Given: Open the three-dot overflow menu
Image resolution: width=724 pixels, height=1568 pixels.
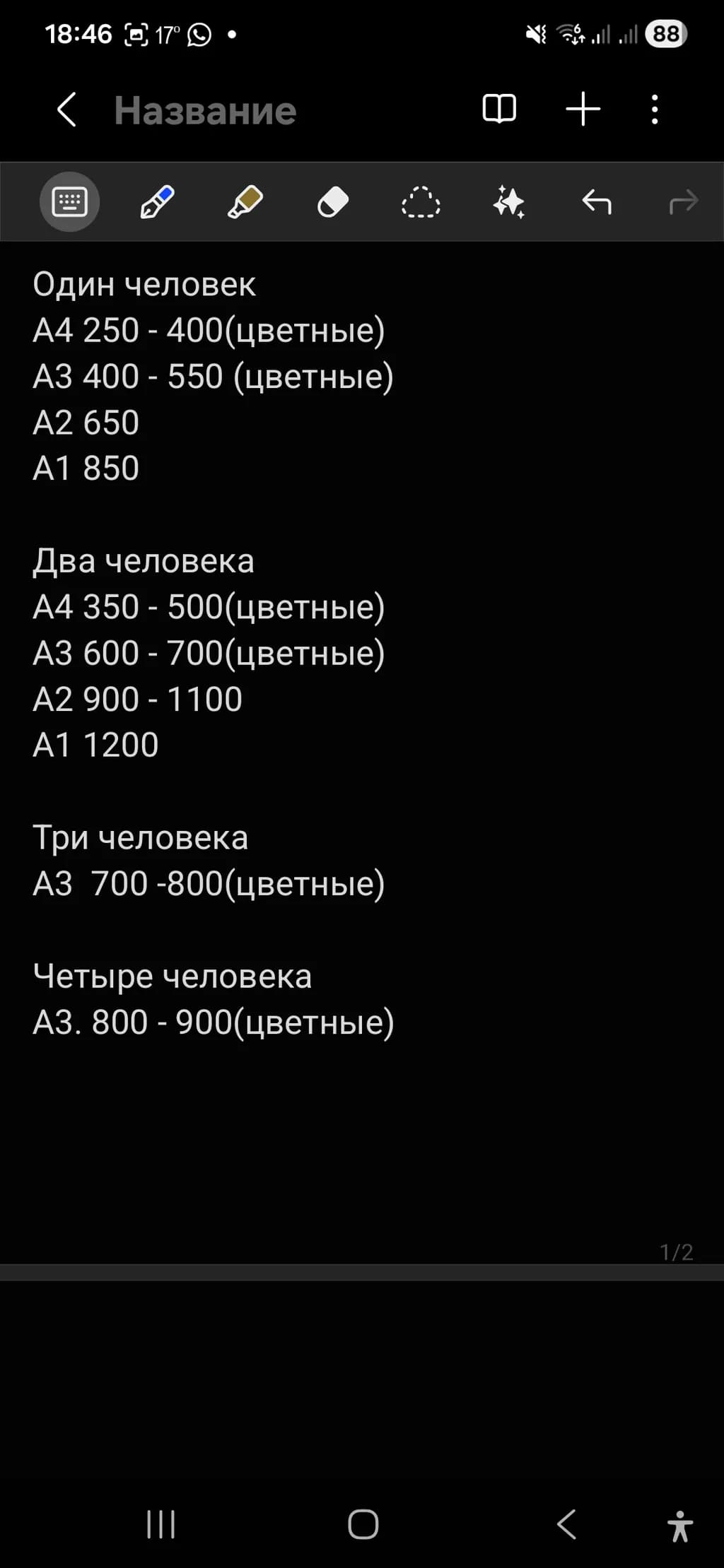Looking at the screenshot, I should [655, 110].
